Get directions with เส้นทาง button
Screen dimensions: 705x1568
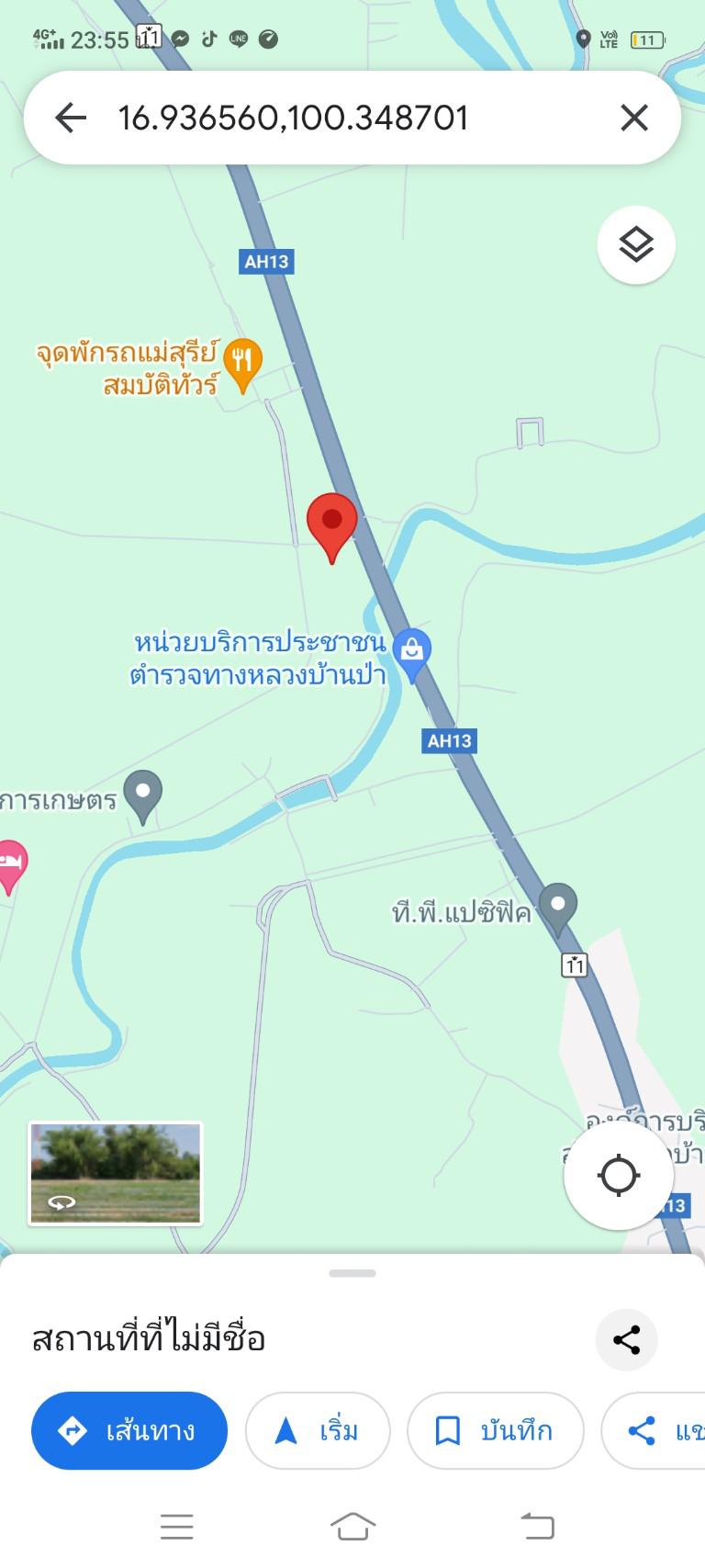tap(129, 1430)
